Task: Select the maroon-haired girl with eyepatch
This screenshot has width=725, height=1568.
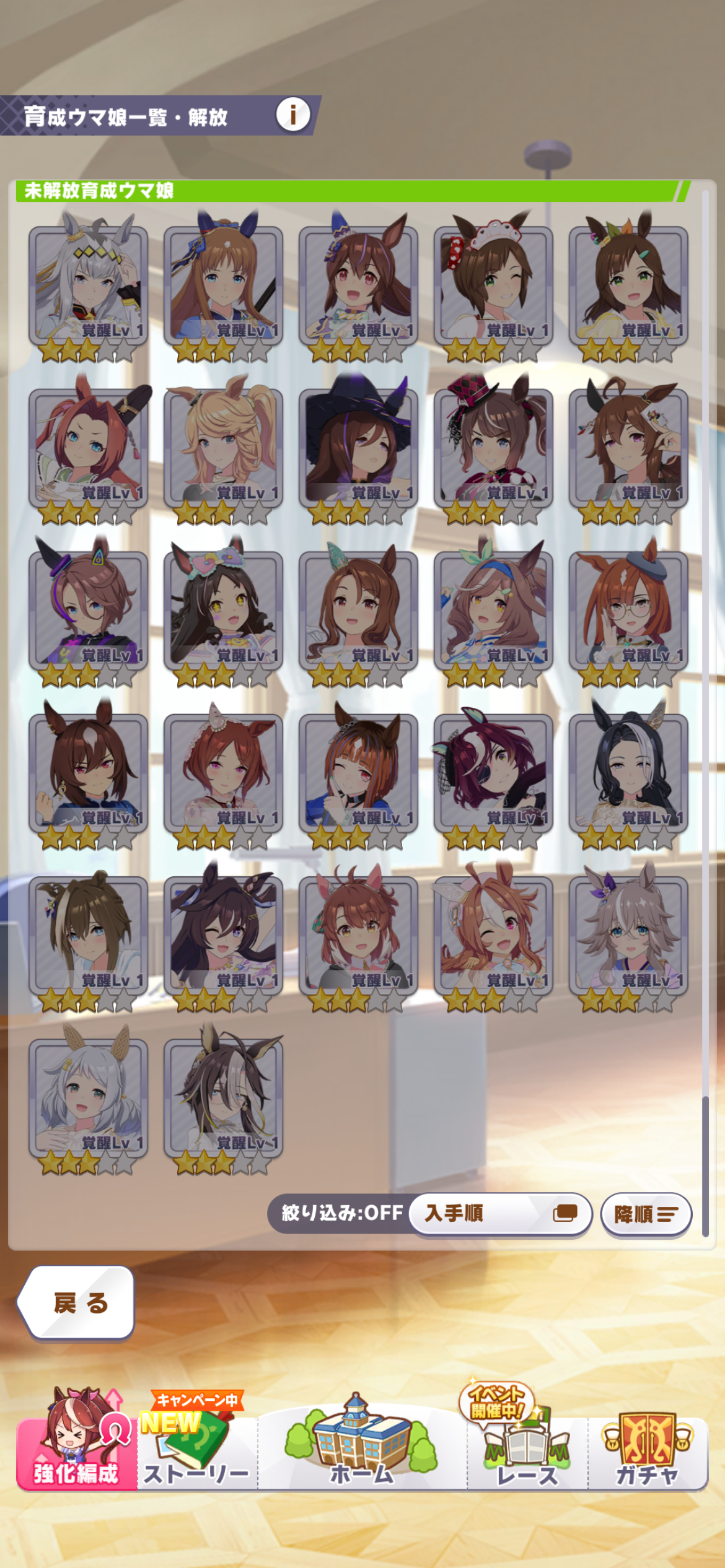Action: (493, 773)
